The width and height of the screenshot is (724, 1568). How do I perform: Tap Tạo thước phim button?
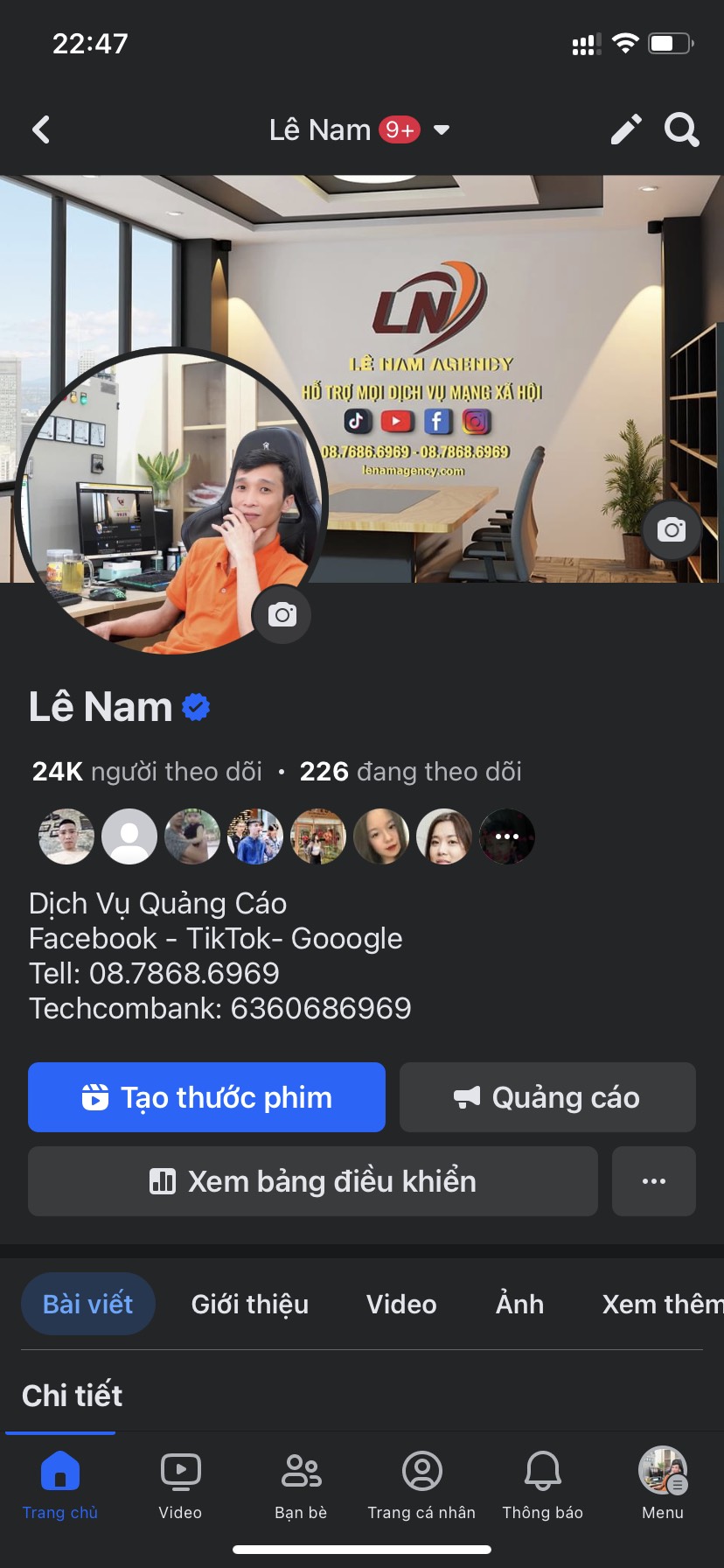click(206, 1097)
